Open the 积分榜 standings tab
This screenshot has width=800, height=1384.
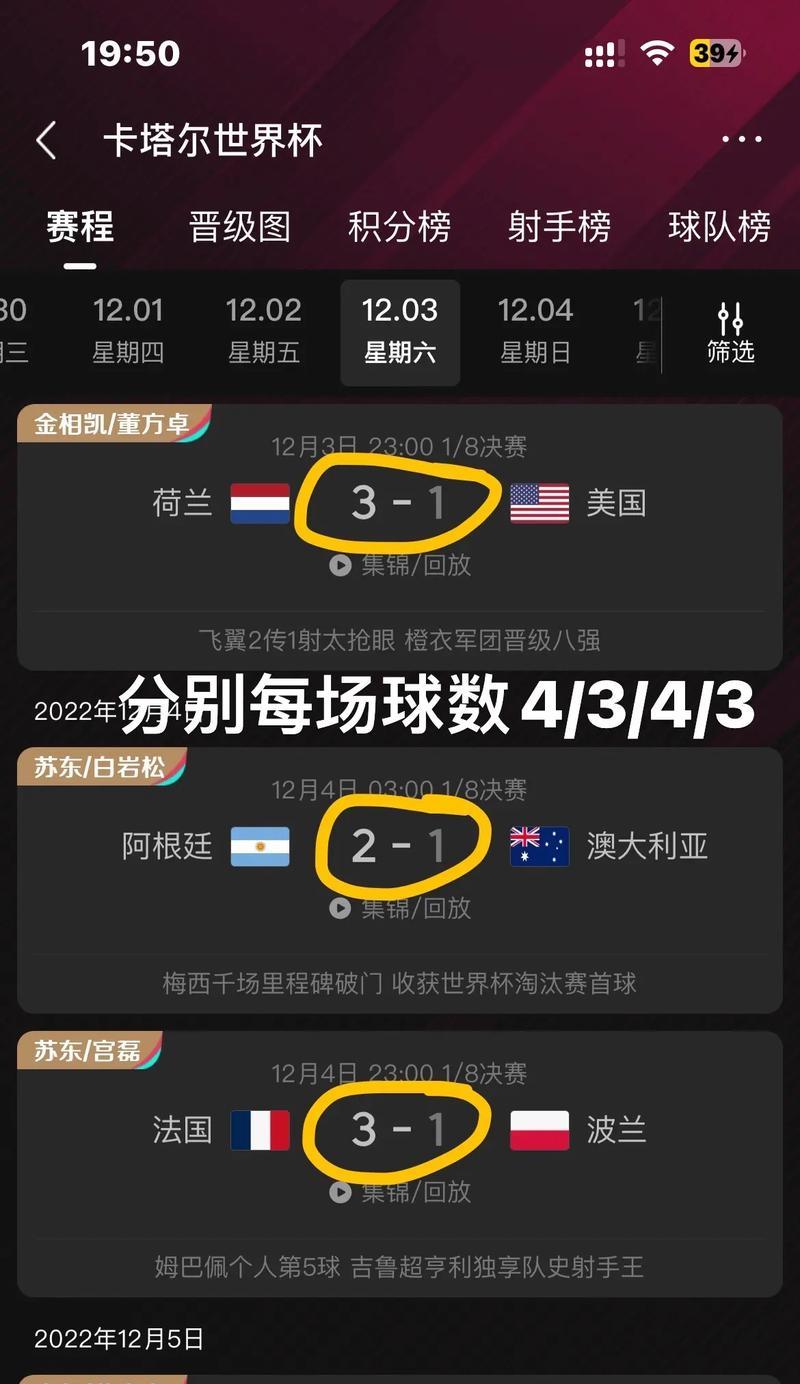(399, 227)
